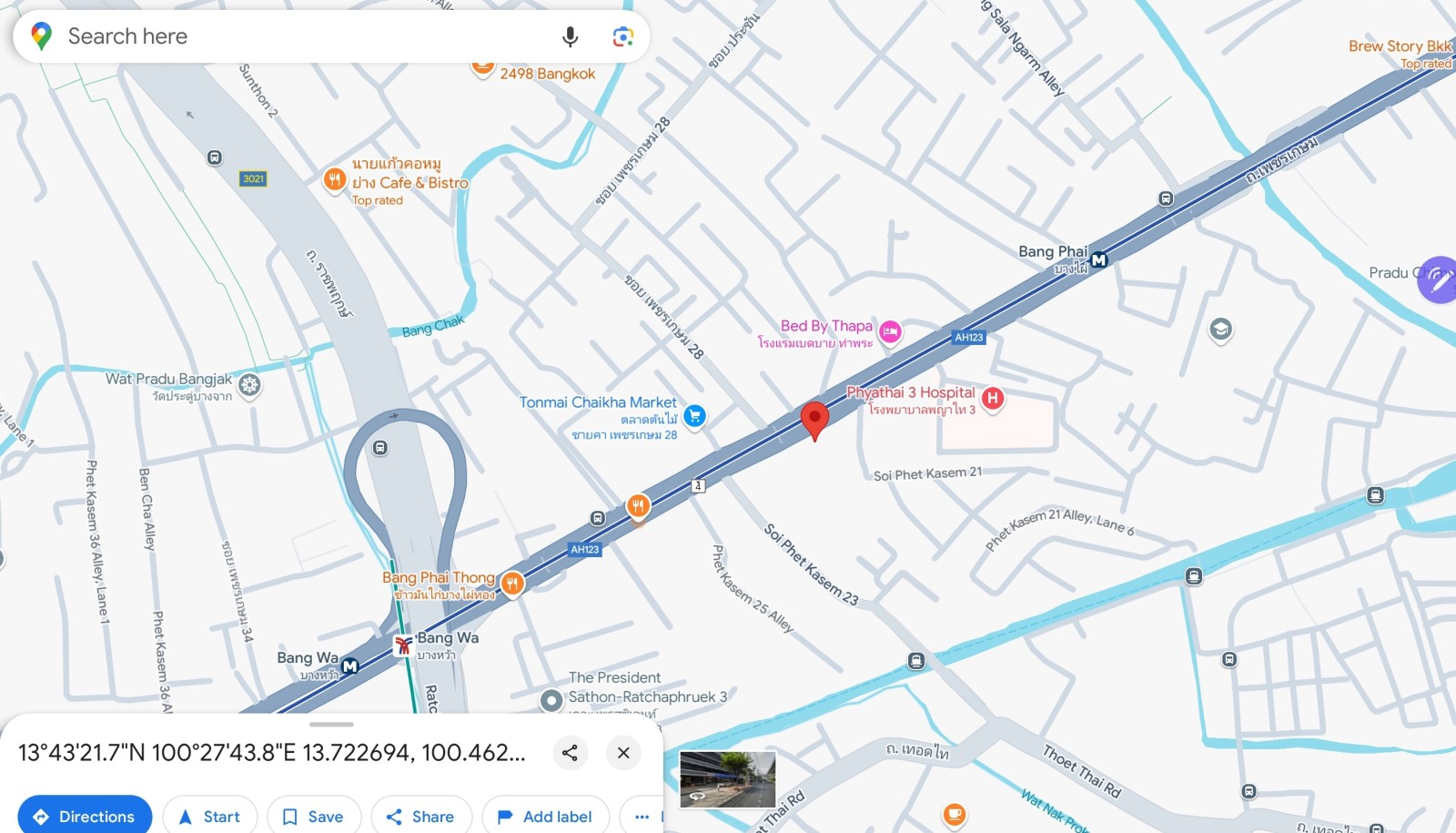Start navigation to this location

[x=209, y=816]
